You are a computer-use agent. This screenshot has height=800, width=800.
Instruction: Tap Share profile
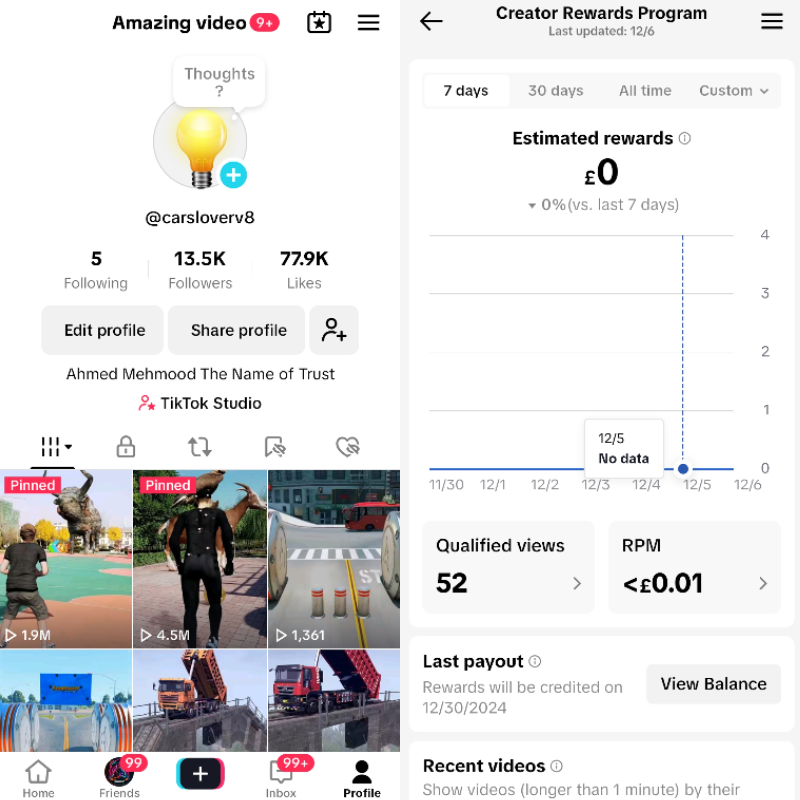click(238, 330)
